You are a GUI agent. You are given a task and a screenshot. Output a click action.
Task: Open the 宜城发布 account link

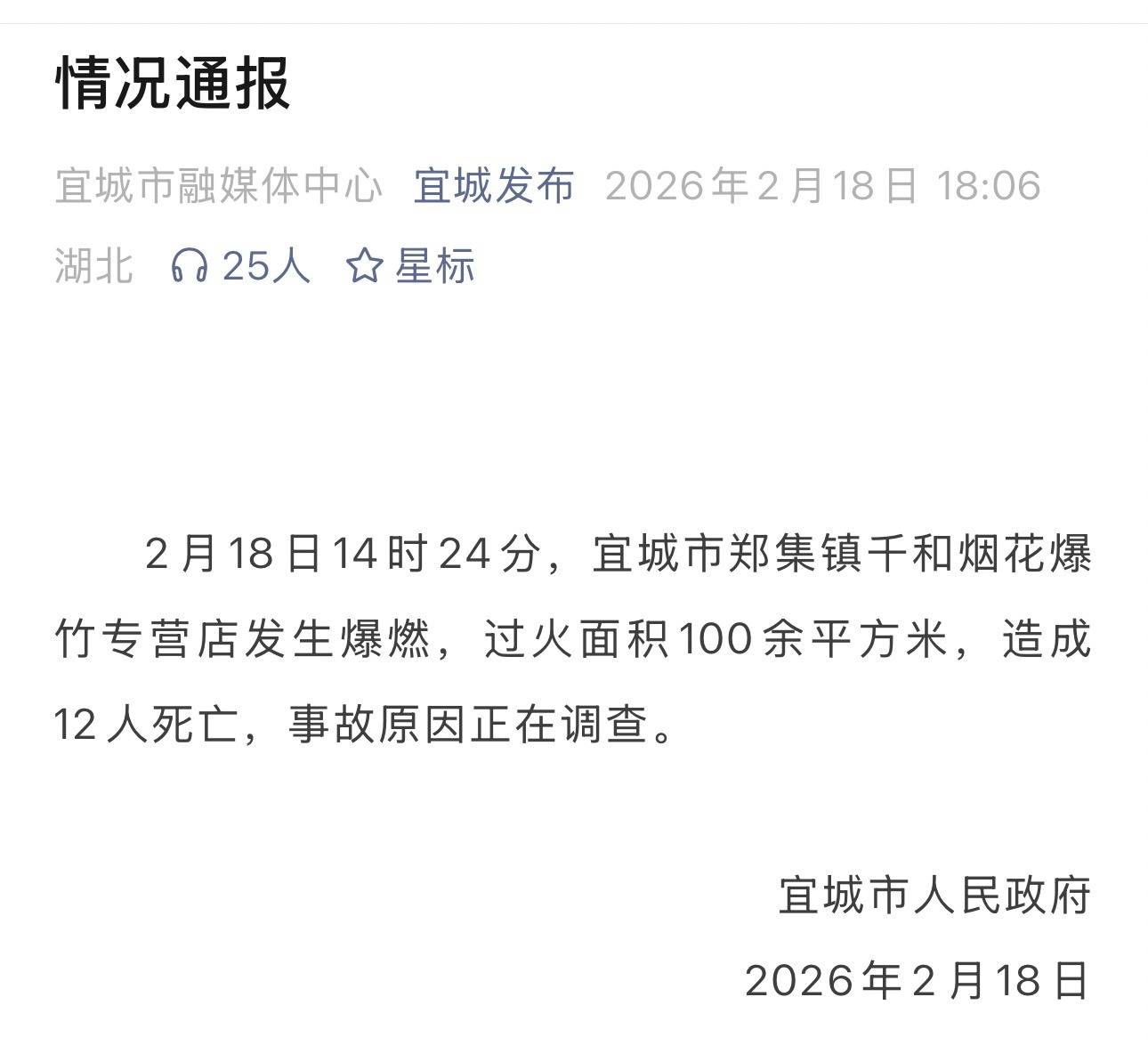[x=494, y=186]
